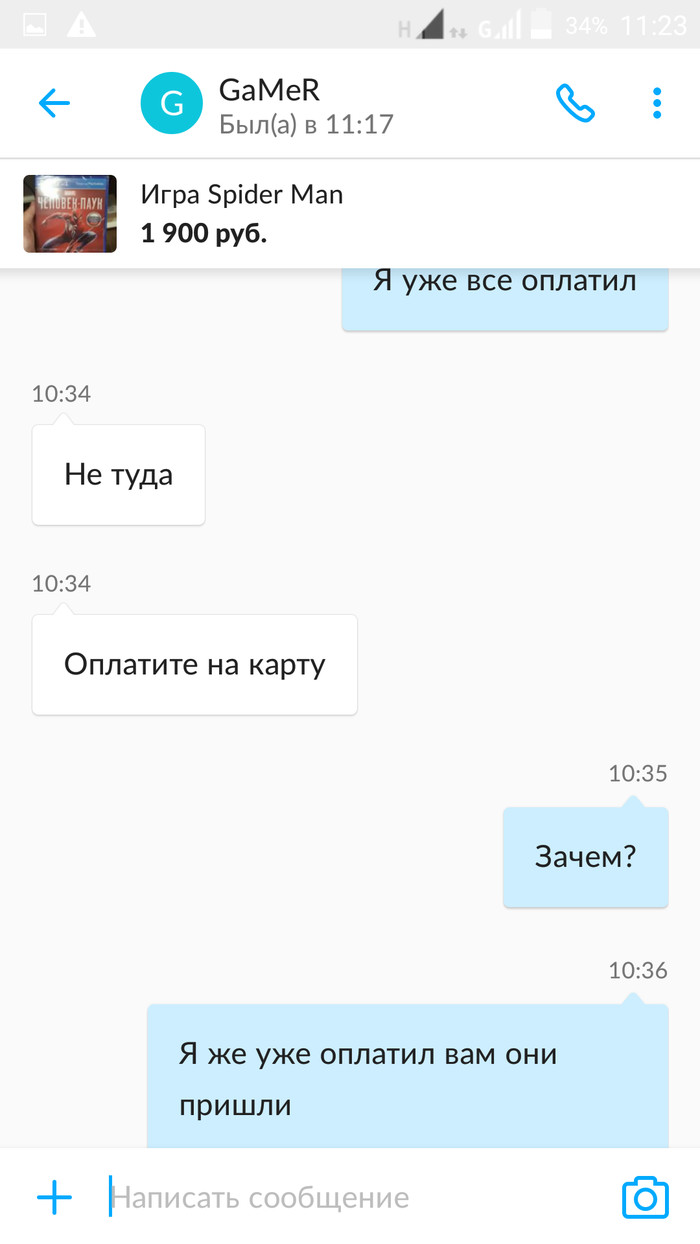Open GaMeR's profile from the header

(270, 104)
